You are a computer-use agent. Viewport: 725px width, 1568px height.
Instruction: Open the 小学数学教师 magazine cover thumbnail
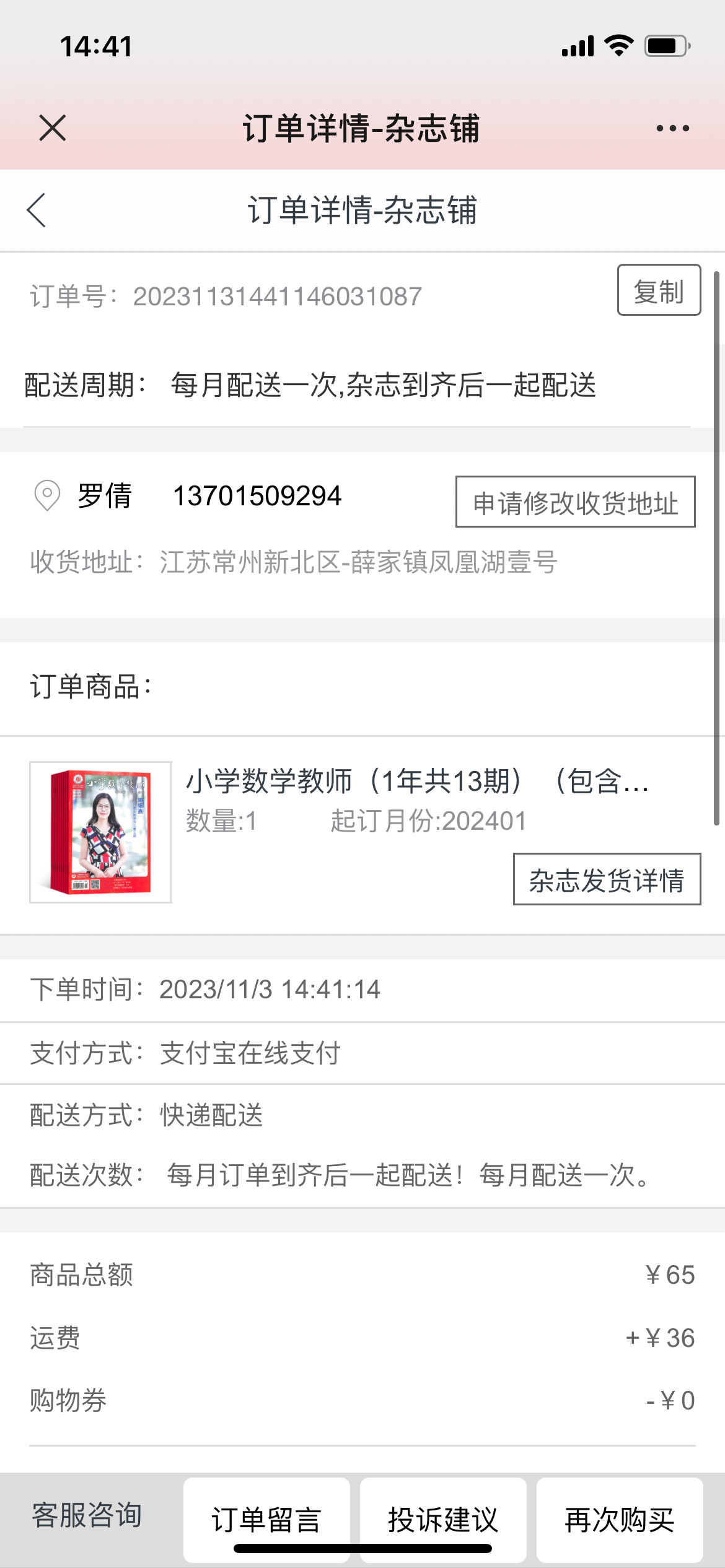(x=100, y=832)
